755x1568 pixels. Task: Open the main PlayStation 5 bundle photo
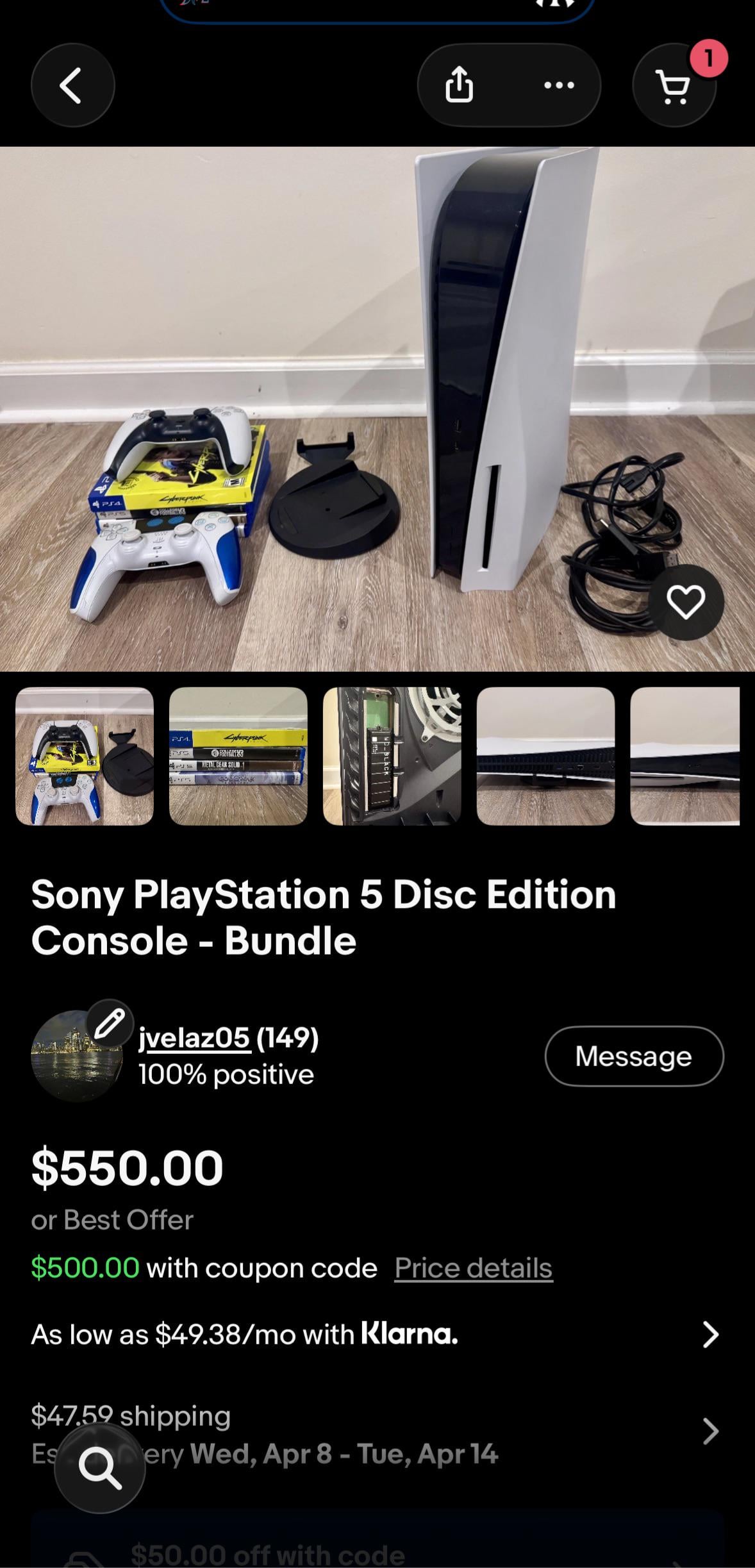(377, 409)
